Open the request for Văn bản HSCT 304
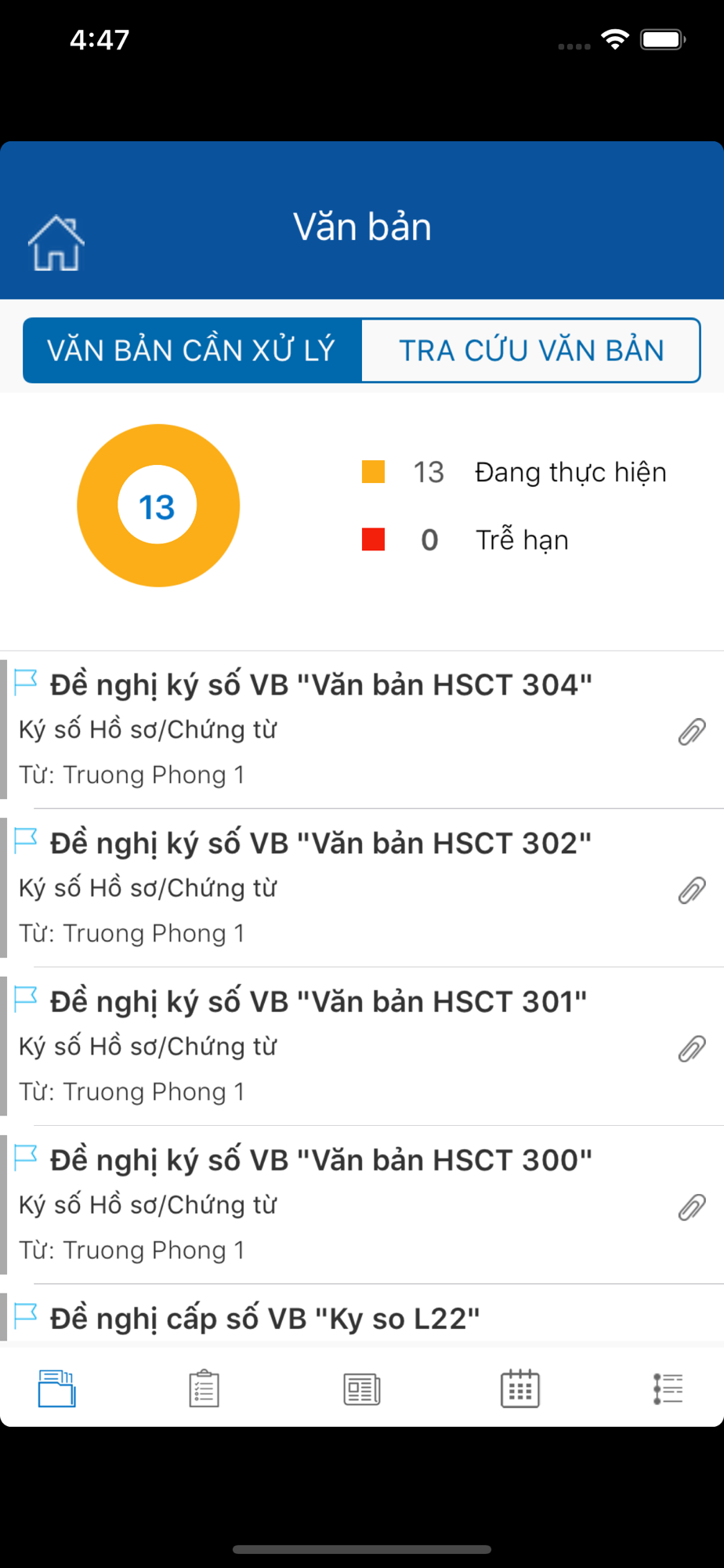Image resolution: width=724 pixels, height=1568 pixels. pyautogui.click(x=362, y=729)
